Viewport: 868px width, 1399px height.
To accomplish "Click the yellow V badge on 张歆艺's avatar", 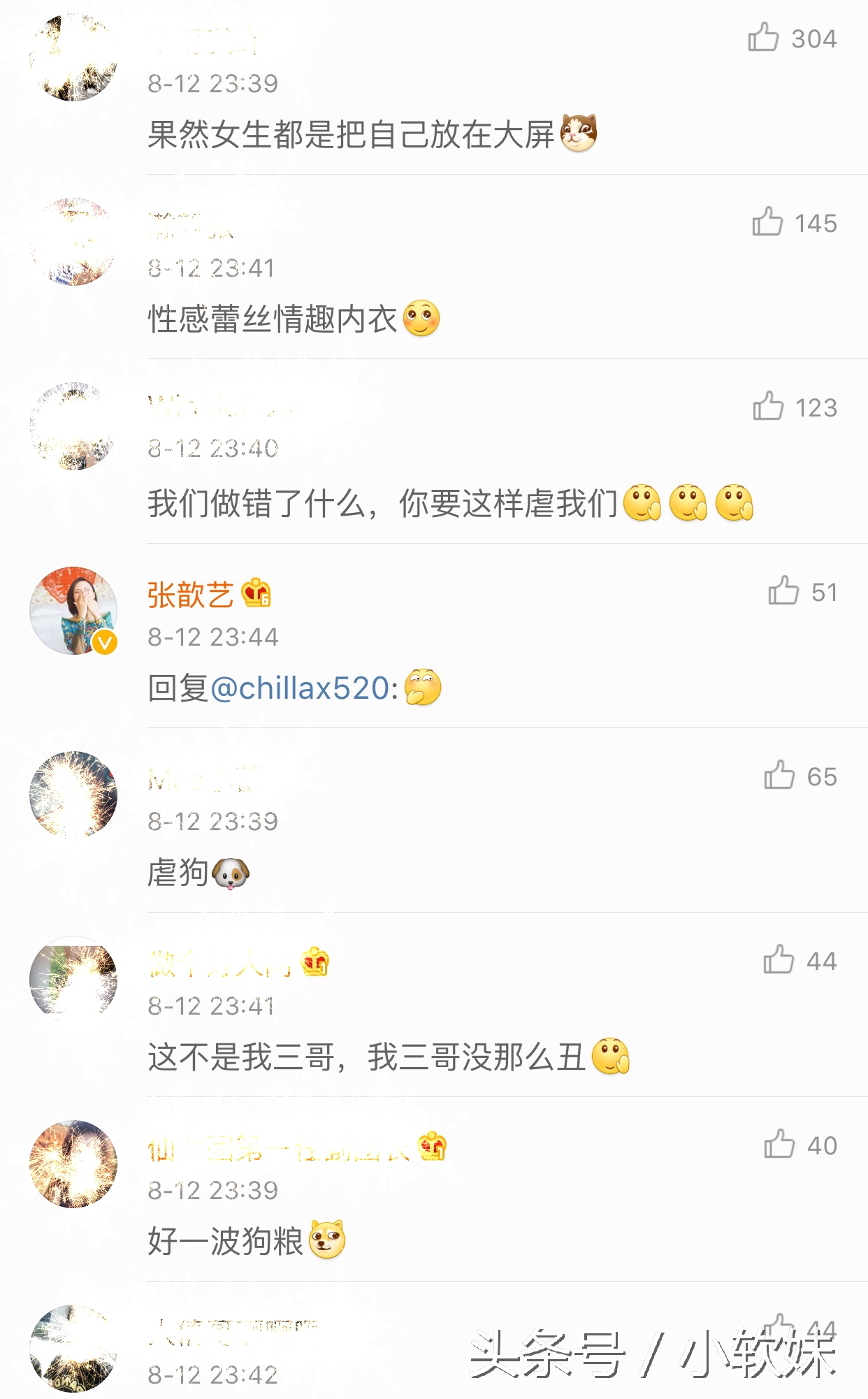I will 106,640.
